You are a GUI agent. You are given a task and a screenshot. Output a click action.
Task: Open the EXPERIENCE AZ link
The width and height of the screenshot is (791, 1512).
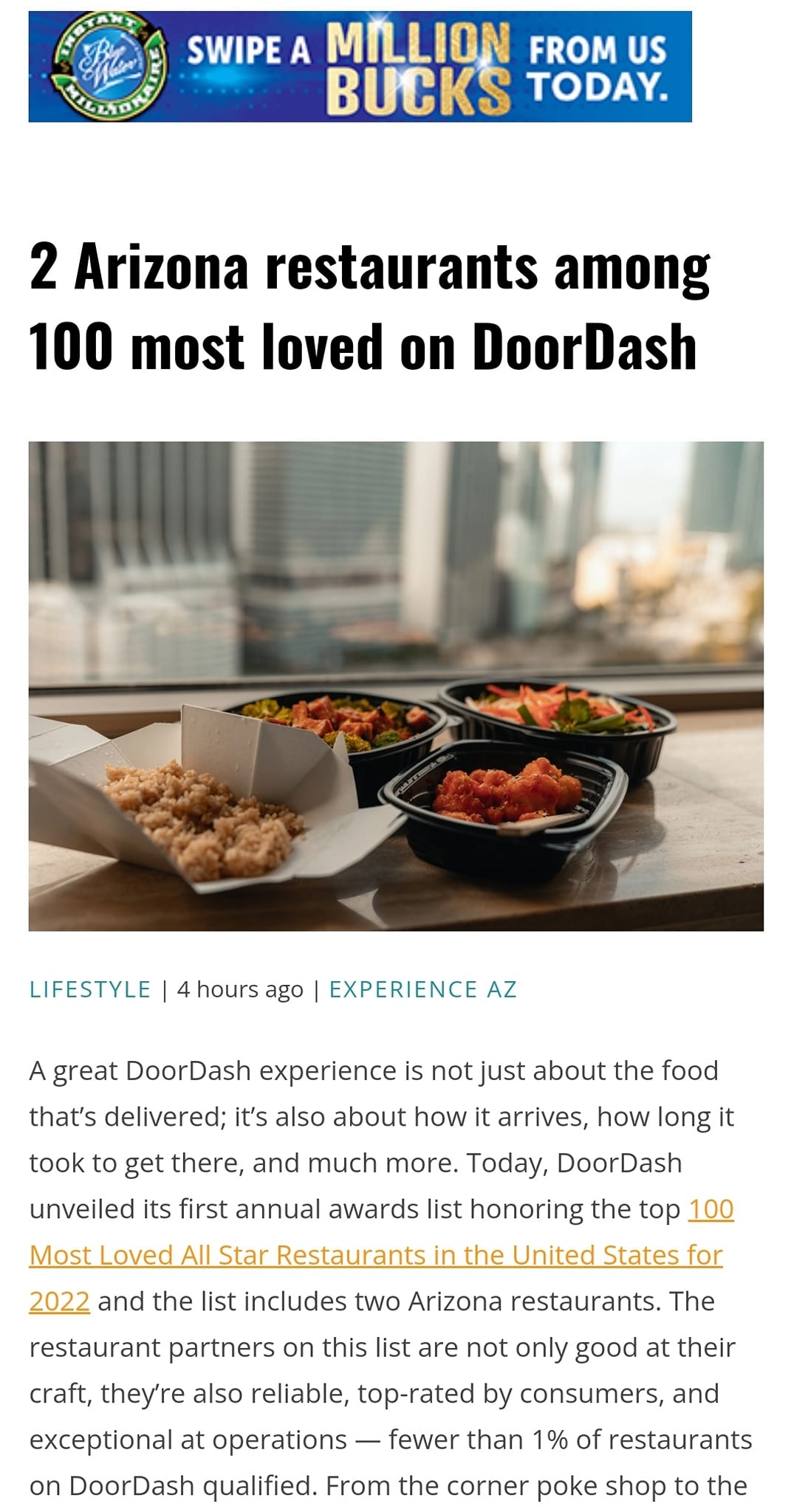click(422, 989)
